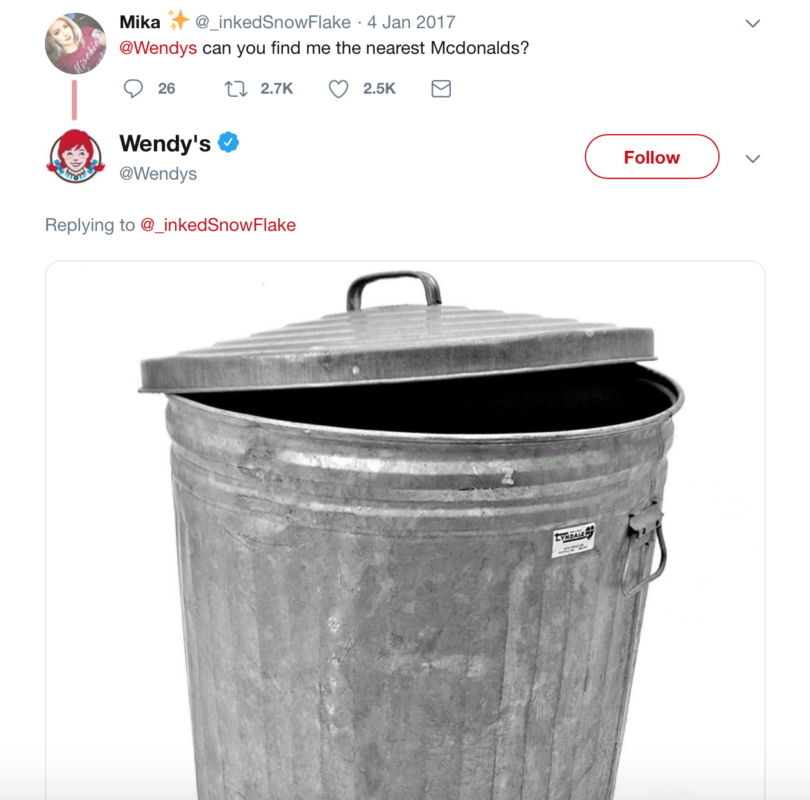Image resolution: width=810 pixels, height=800 pixels.
Task: Reply to Mika's tweet
Action: click(x=134, y=89)
